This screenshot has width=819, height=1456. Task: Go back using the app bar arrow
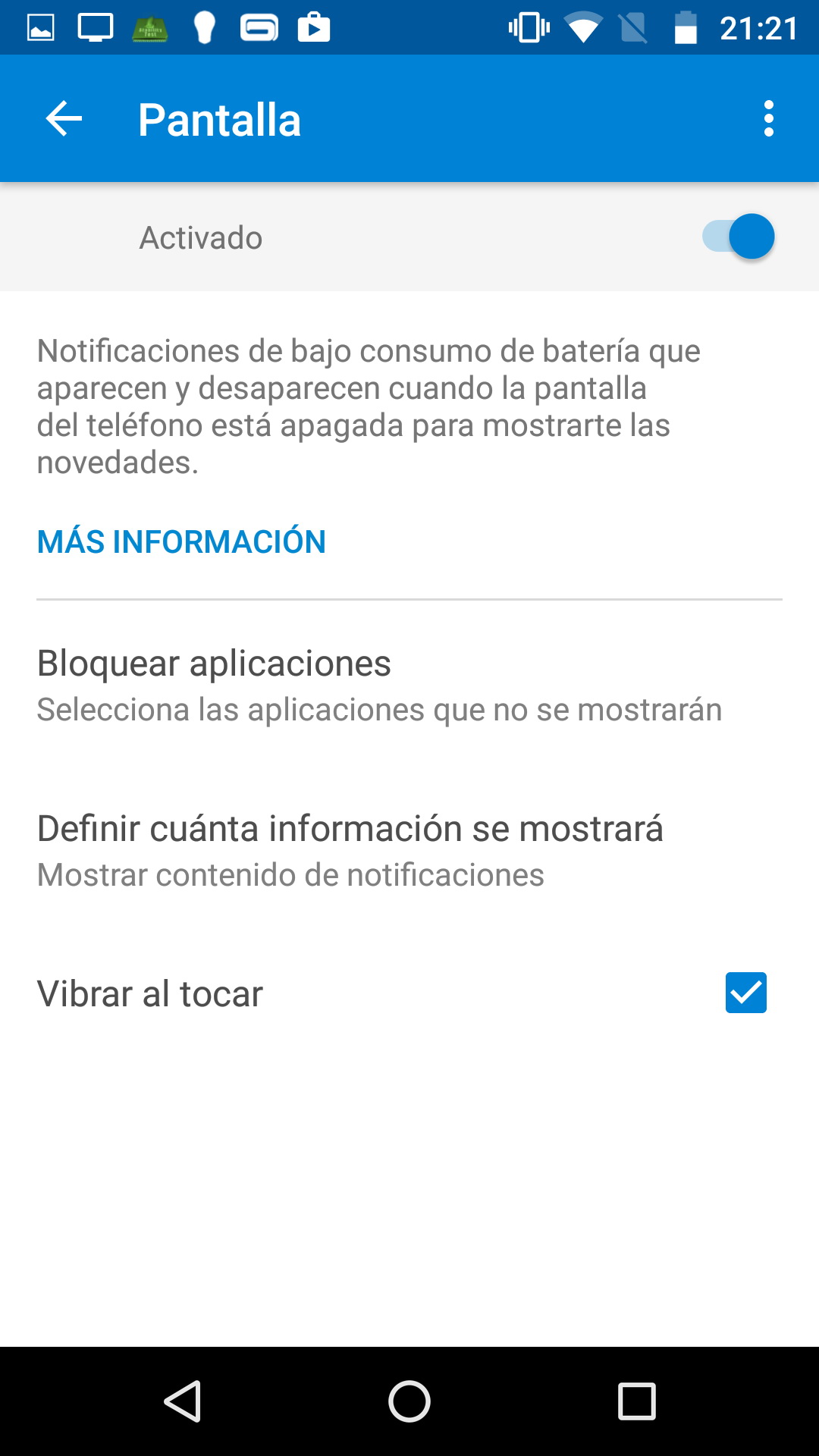tap(64, 119)
